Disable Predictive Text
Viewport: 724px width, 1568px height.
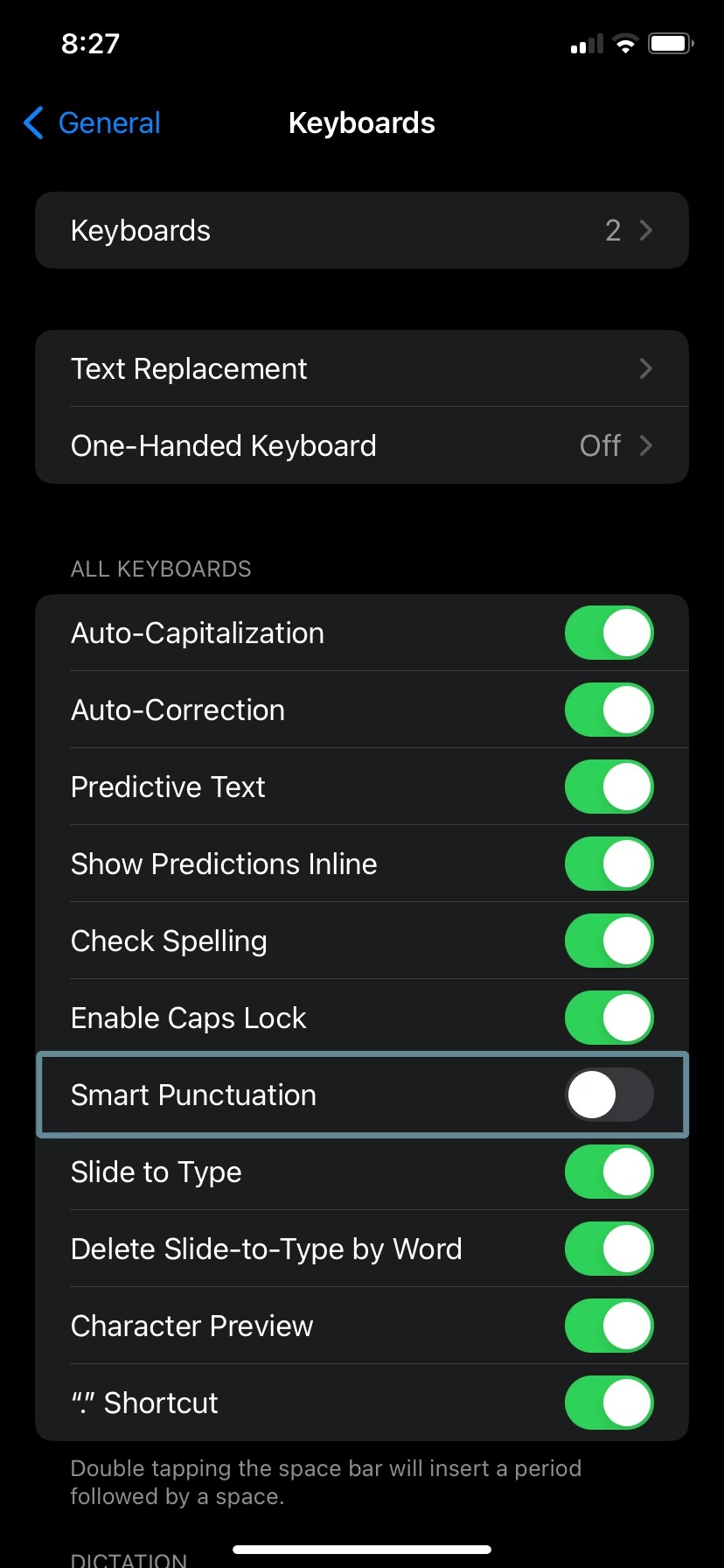click(609, 786)
